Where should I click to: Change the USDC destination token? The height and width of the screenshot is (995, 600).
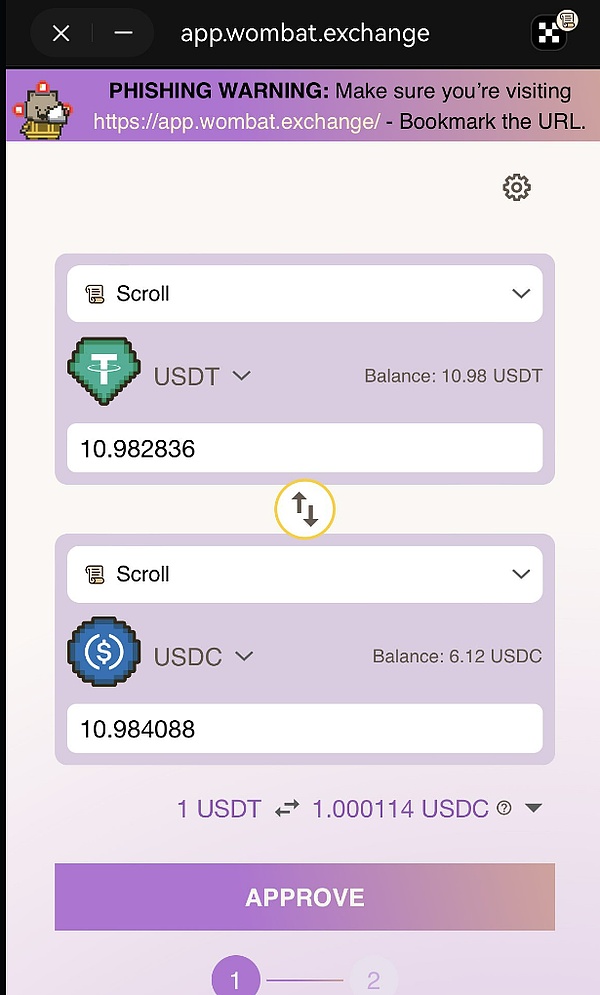pos(204,657)
